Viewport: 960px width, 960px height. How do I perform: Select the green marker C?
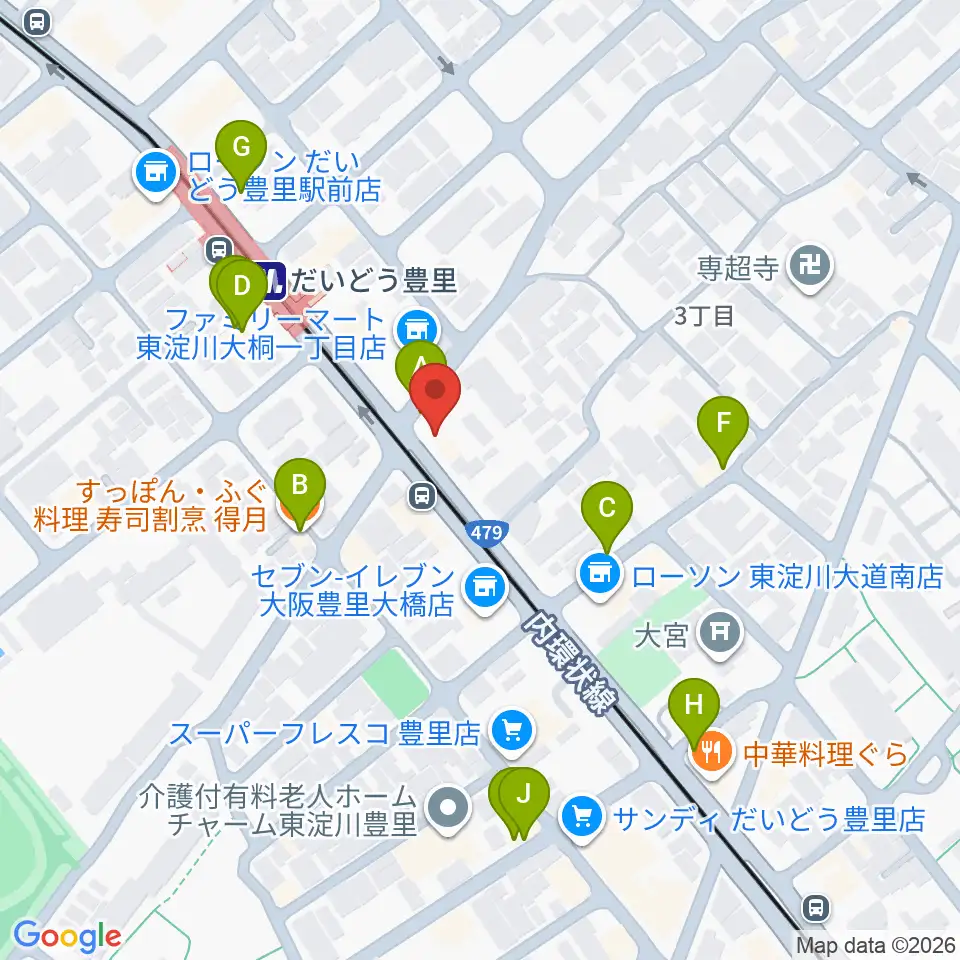point(607,517)
